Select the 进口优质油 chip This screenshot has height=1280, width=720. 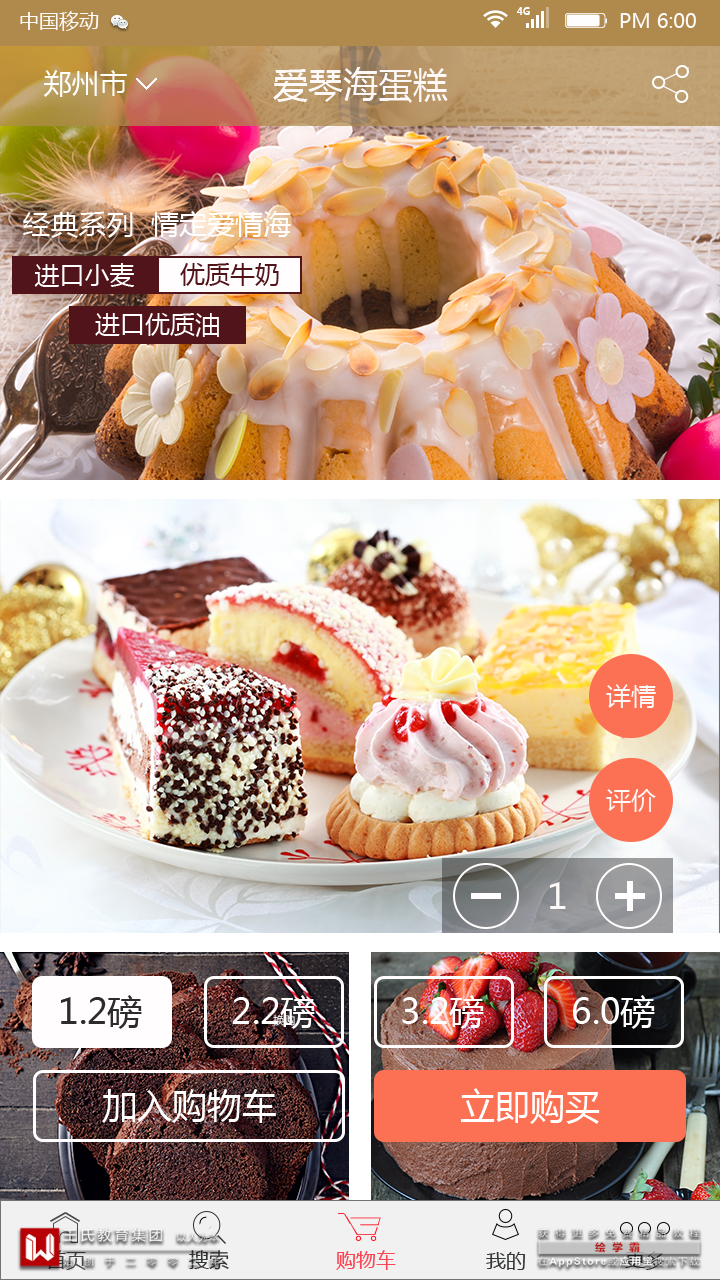pyautogui.click(x=157, y=325)
